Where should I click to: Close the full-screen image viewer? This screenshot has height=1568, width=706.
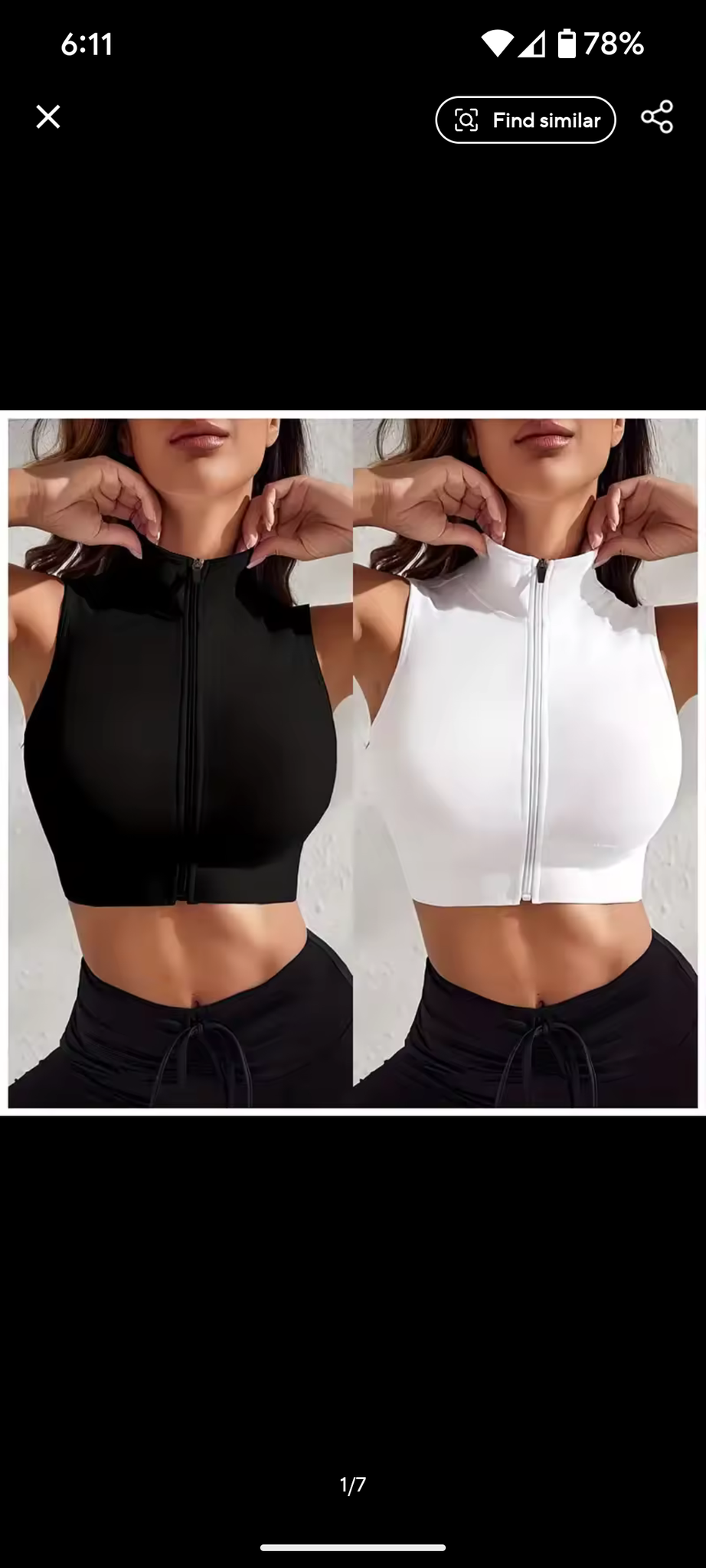click(48, 117)
